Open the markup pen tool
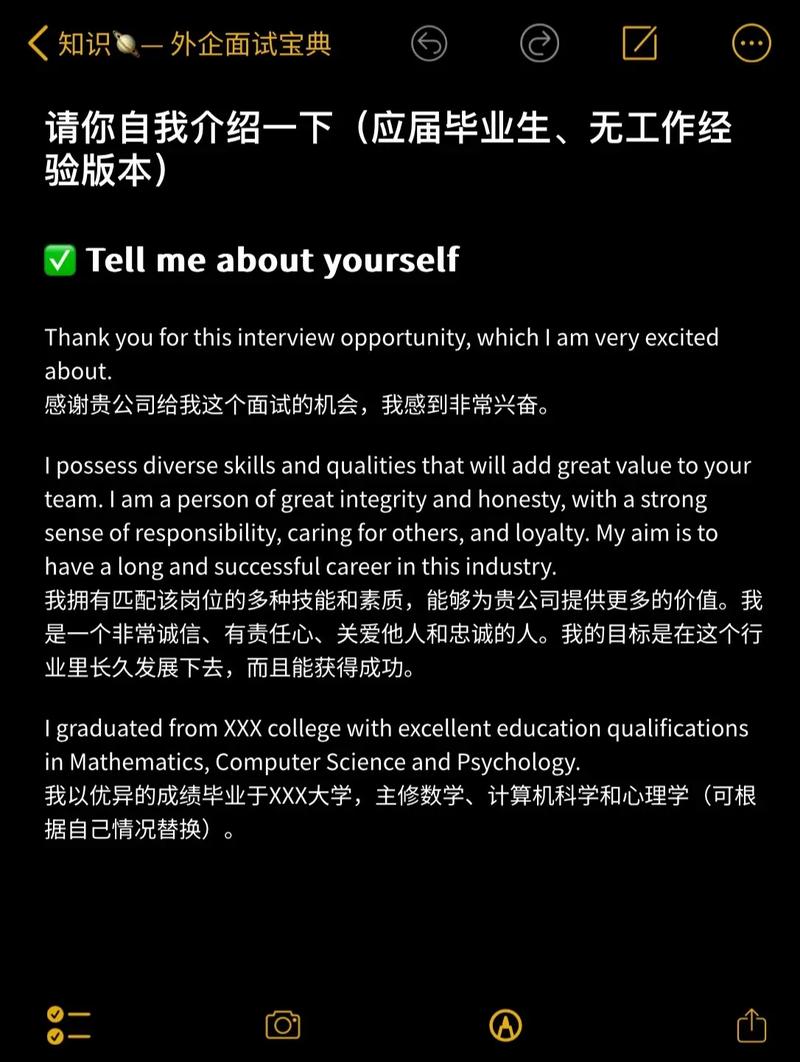Screen dimensions: 800x1062 coord(506,1025)
